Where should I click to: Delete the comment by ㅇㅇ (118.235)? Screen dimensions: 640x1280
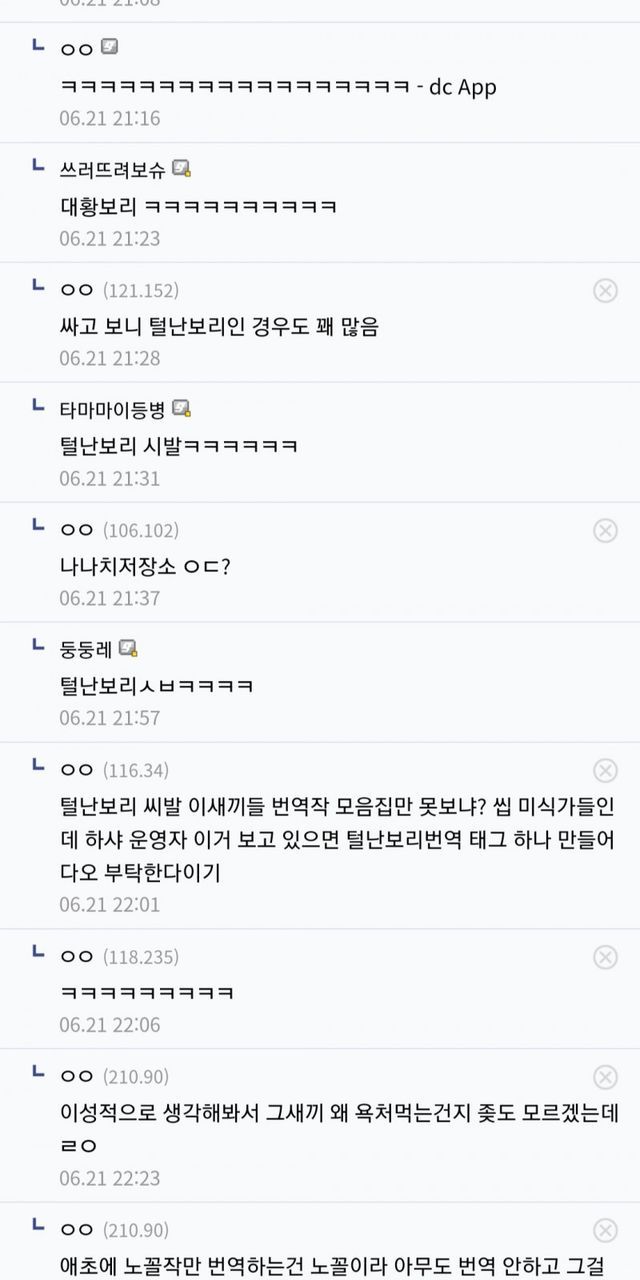605,957
